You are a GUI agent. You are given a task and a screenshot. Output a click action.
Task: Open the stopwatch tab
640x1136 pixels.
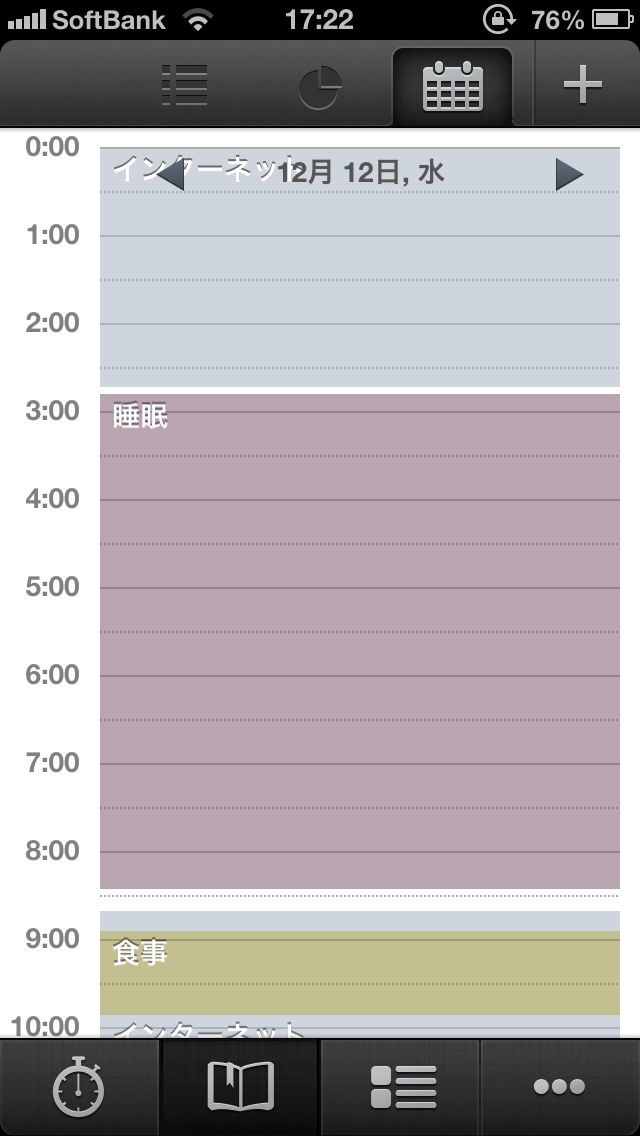(79, 1087)
